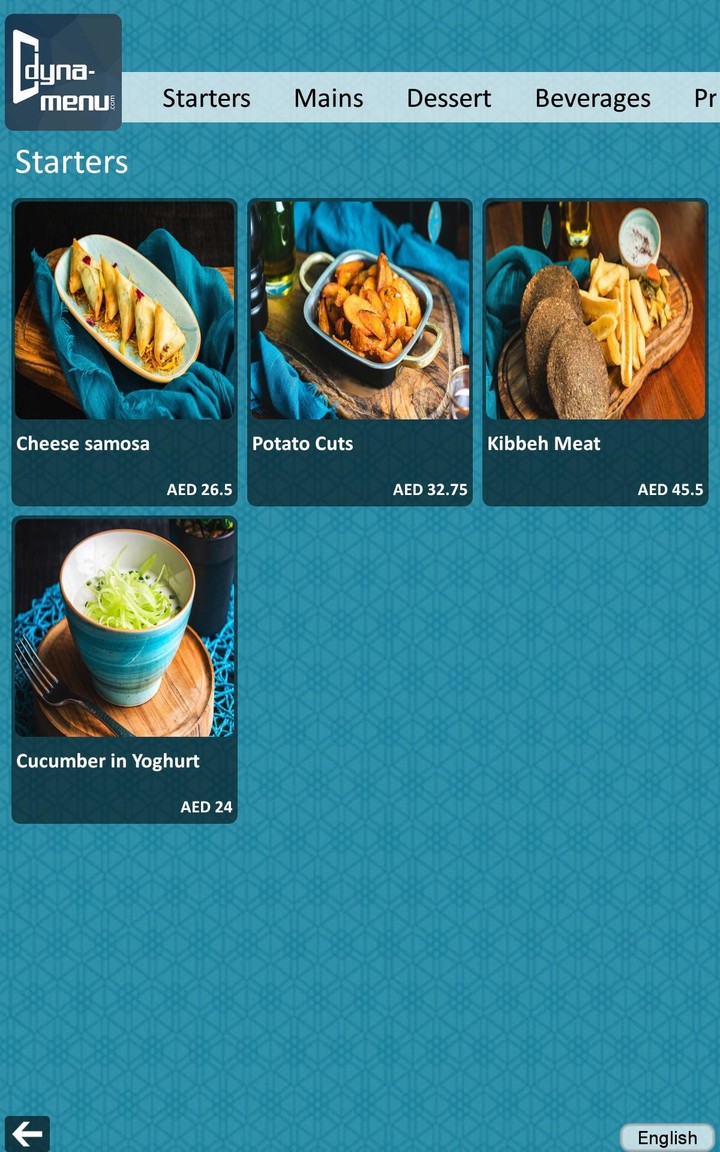Image resolution: width=720 pixels, height=1152 pixels.
Task: Open Cucumber in Yoghurt details
Action: tap(124, 669)
